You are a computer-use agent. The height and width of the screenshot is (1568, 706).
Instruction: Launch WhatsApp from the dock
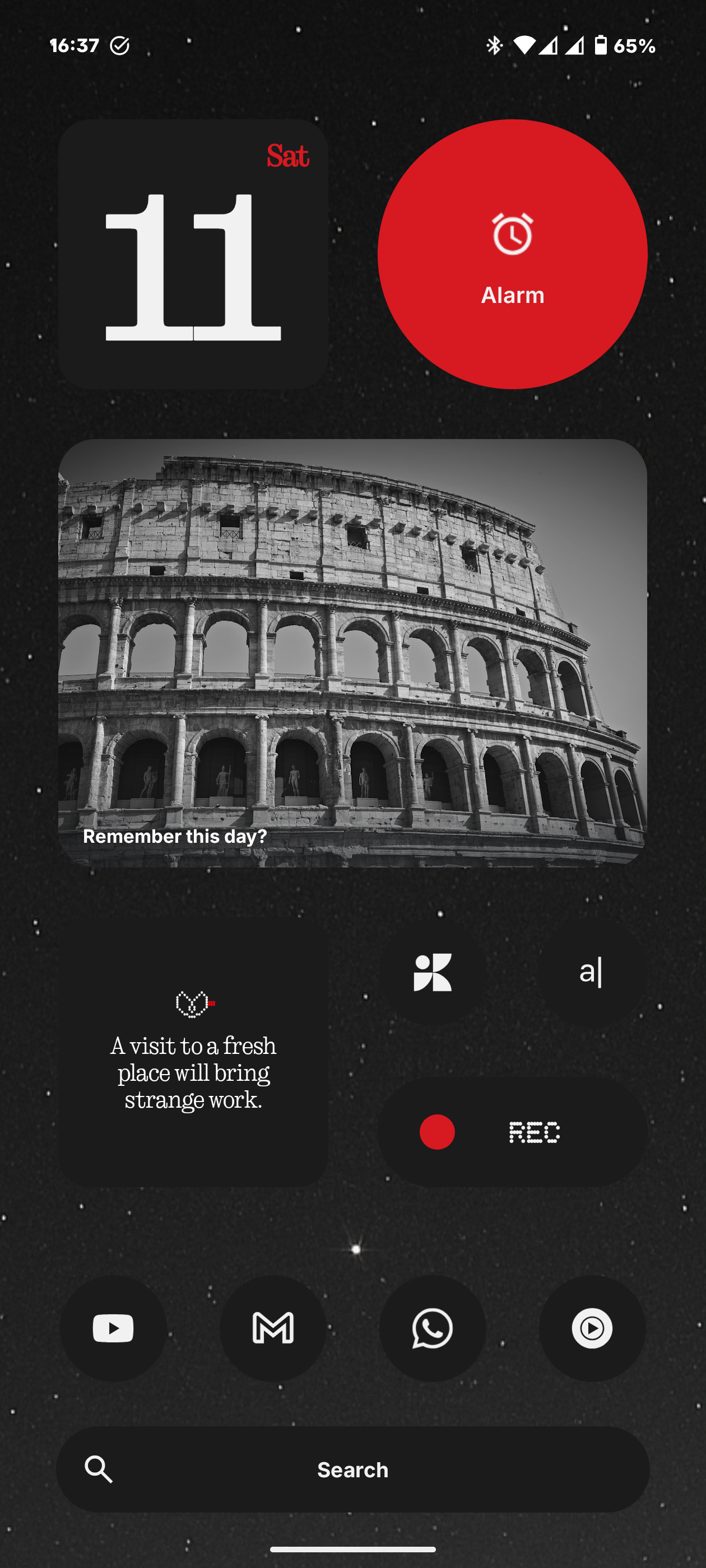433,1328
